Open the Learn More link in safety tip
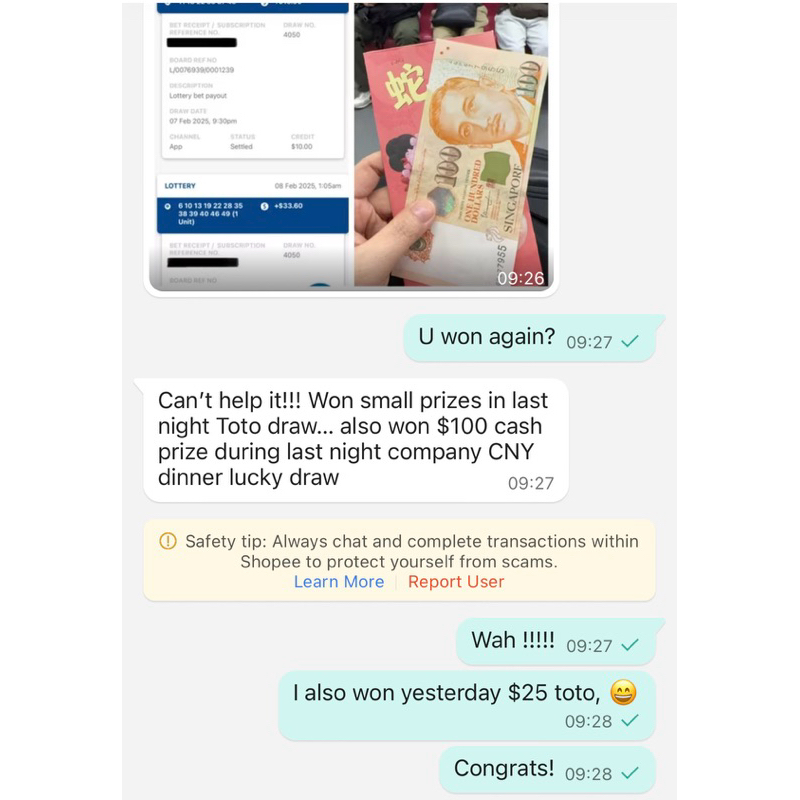Viewport: 800px width, 800px height. pos(339,582)
